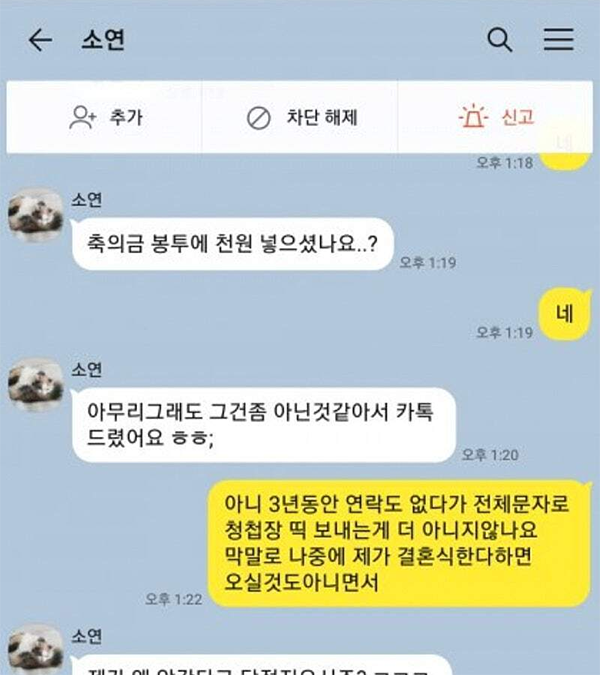
Task: Search within the conversation
Action: coord(499,40)
